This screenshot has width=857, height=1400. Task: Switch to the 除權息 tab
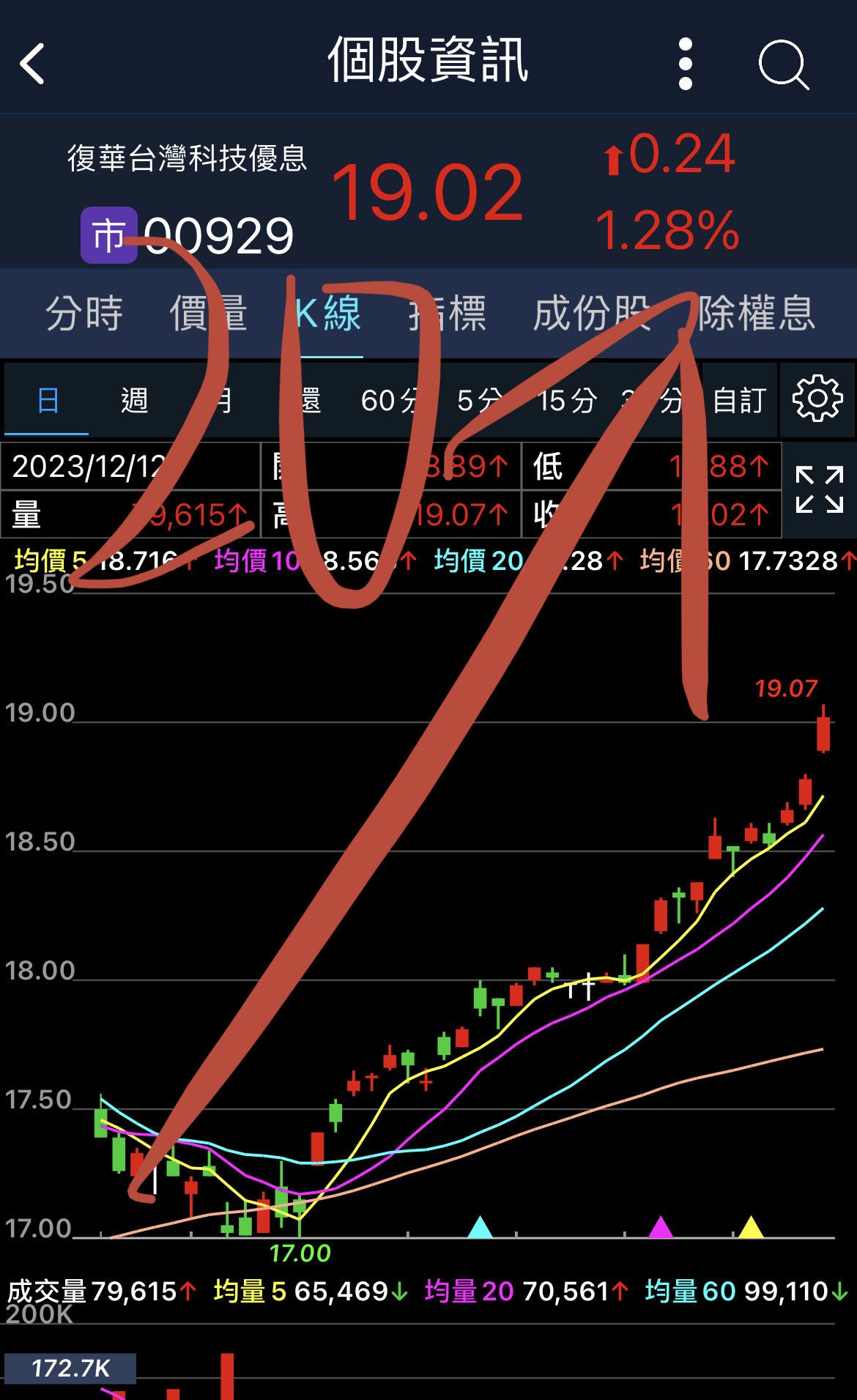tap(756, 314)
